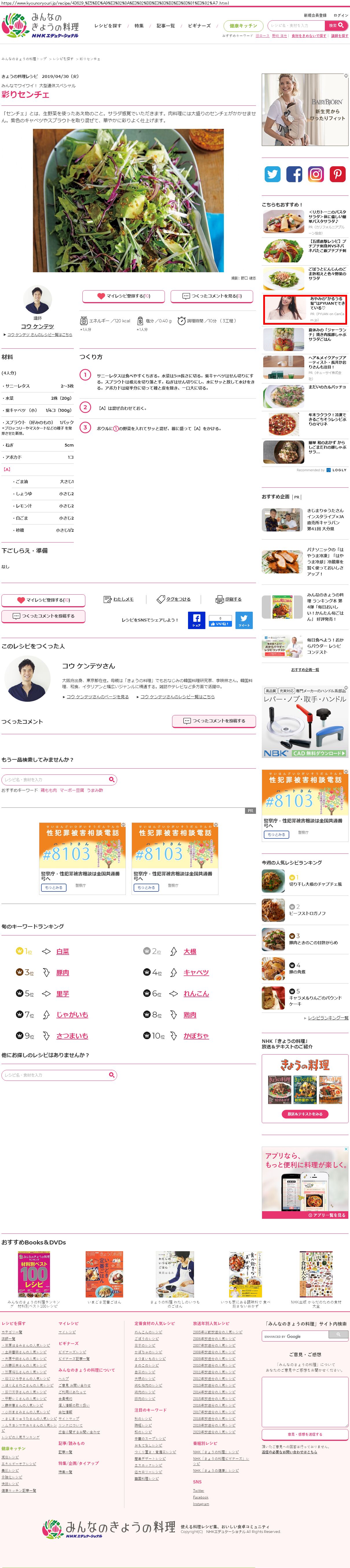Viewport: 350px width, 1568px height.
Task: Open the ログイン link
Action: coord(341,15)
